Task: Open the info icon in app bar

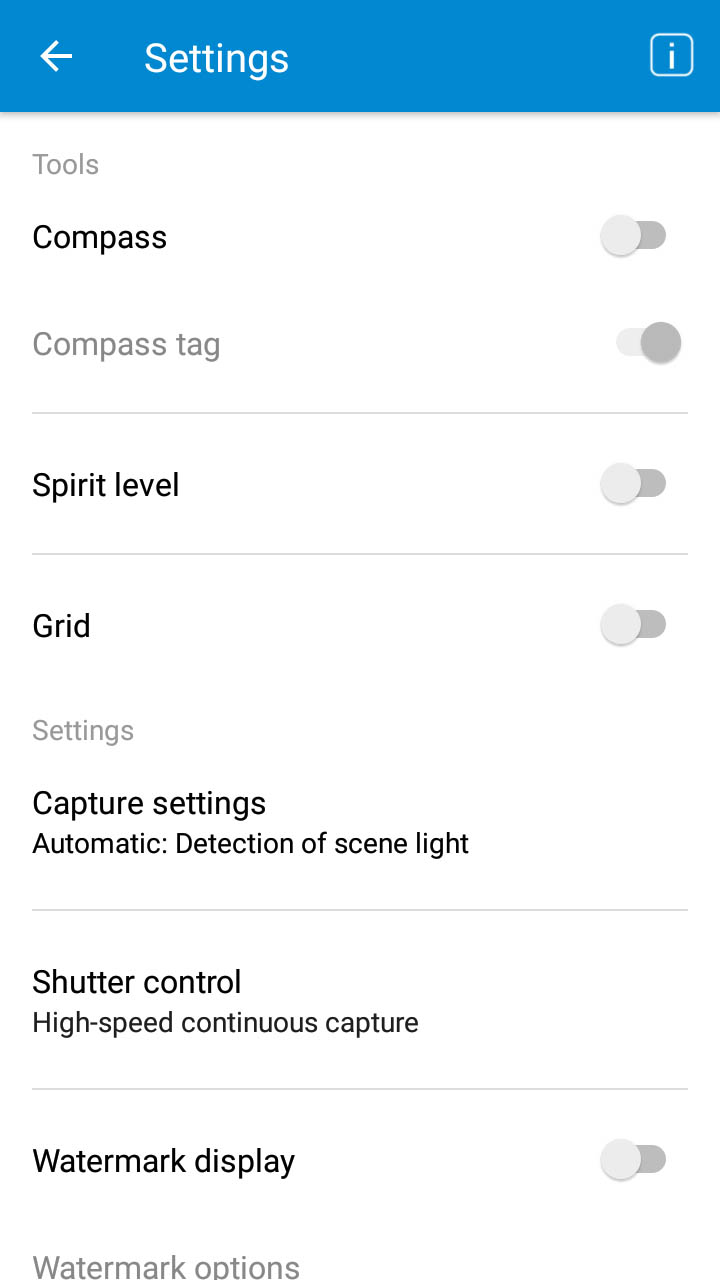Action: tap(671, 56)
